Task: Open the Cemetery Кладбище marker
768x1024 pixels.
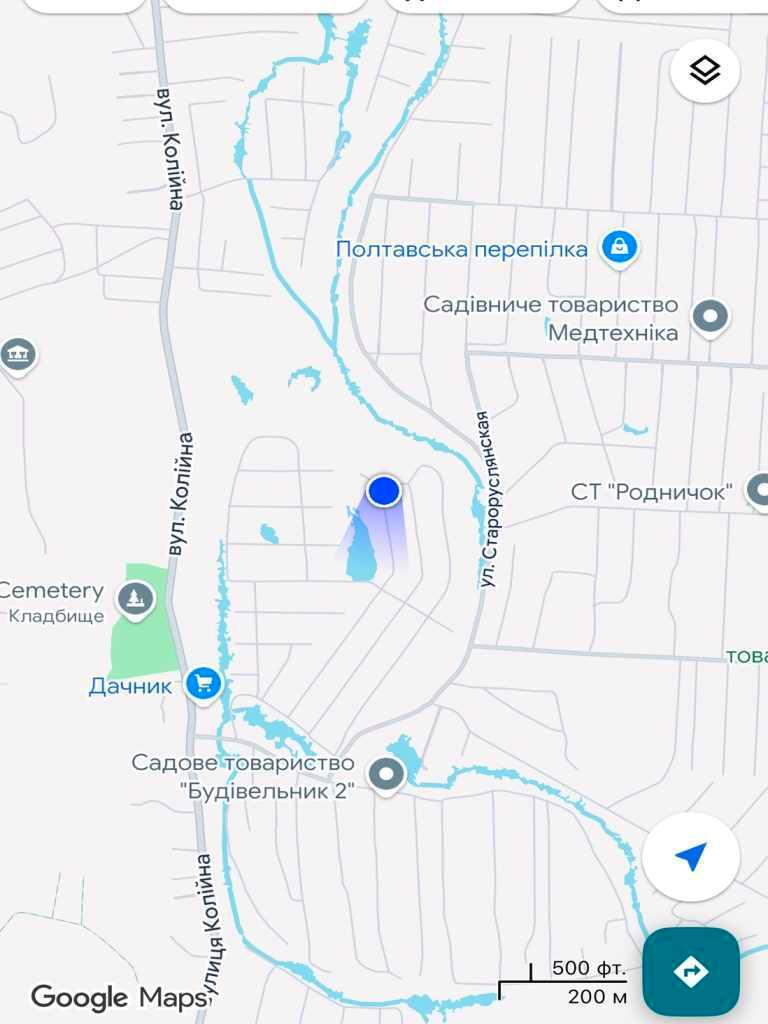Action: click(x=135, y=599)
